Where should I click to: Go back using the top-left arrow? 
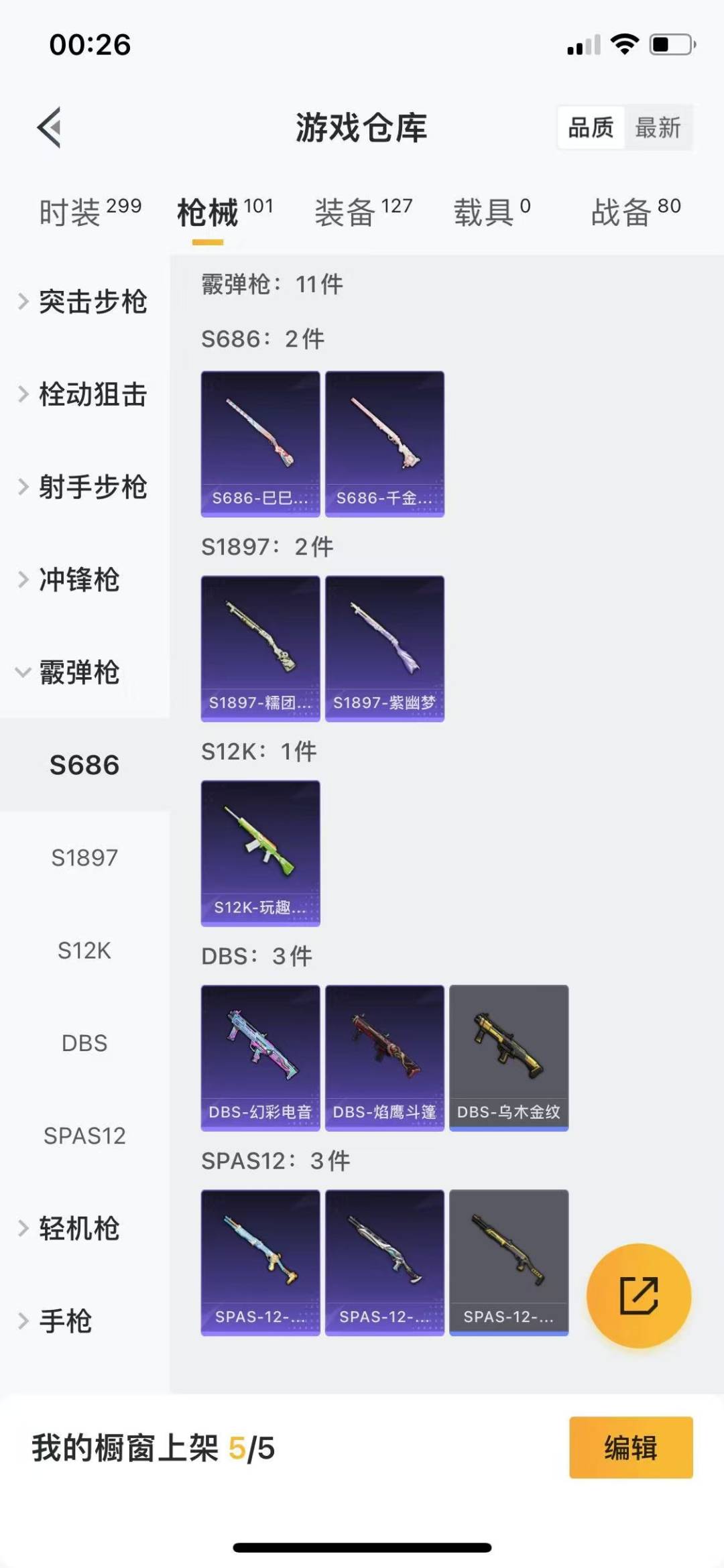[50, 127]
